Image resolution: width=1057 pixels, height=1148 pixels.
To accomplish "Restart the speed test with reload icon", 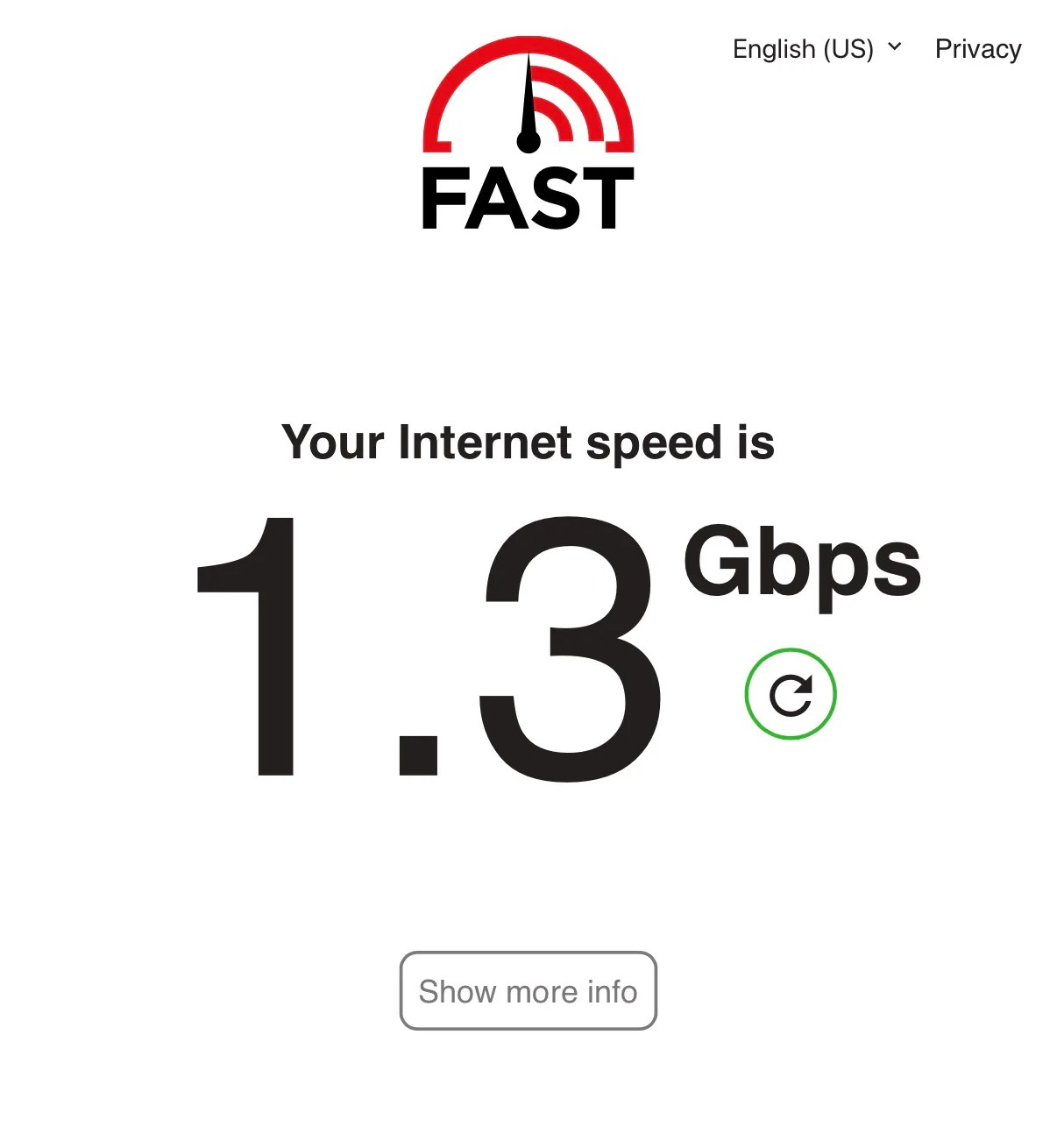I will [x=791, y=694].
